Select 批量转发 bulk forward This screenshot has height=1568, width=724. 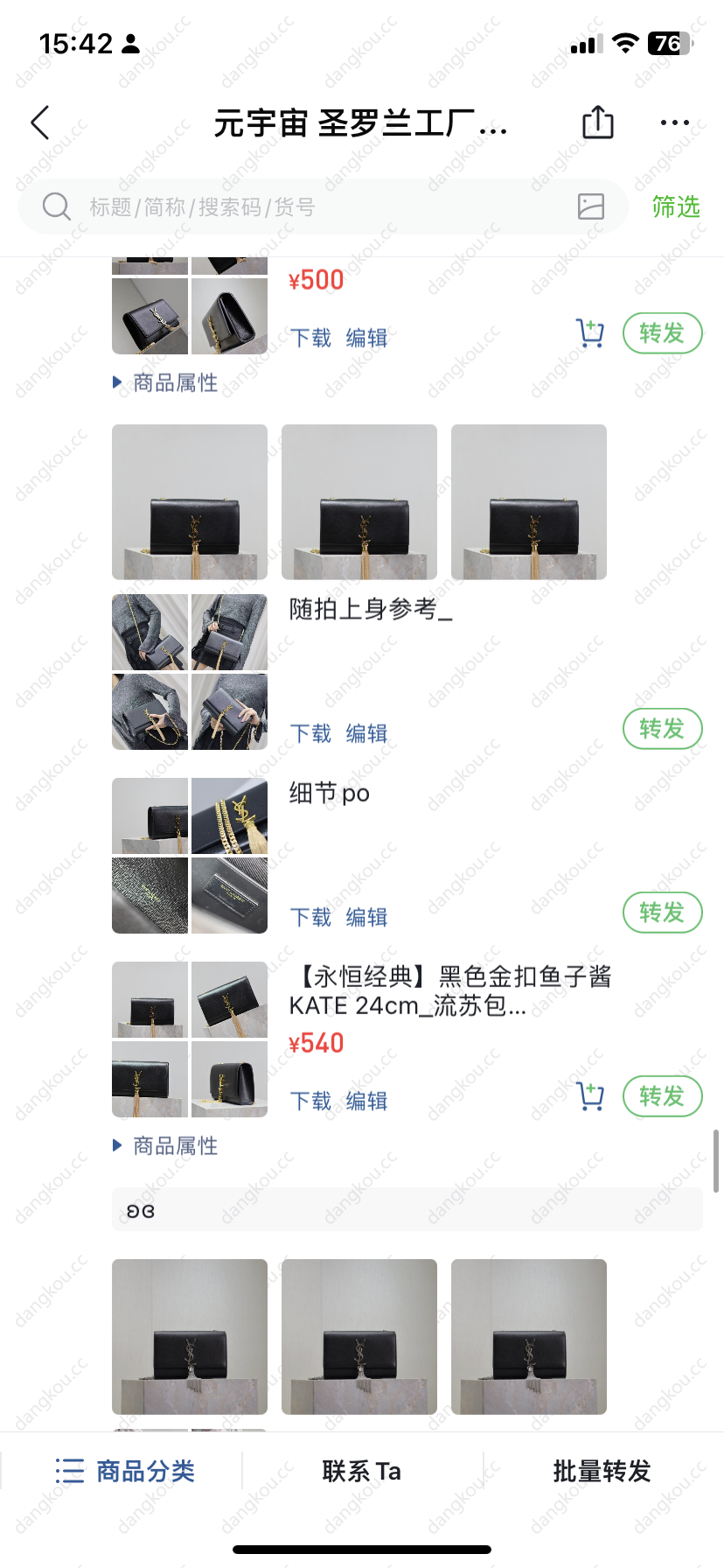click(x=602, y=1471)
